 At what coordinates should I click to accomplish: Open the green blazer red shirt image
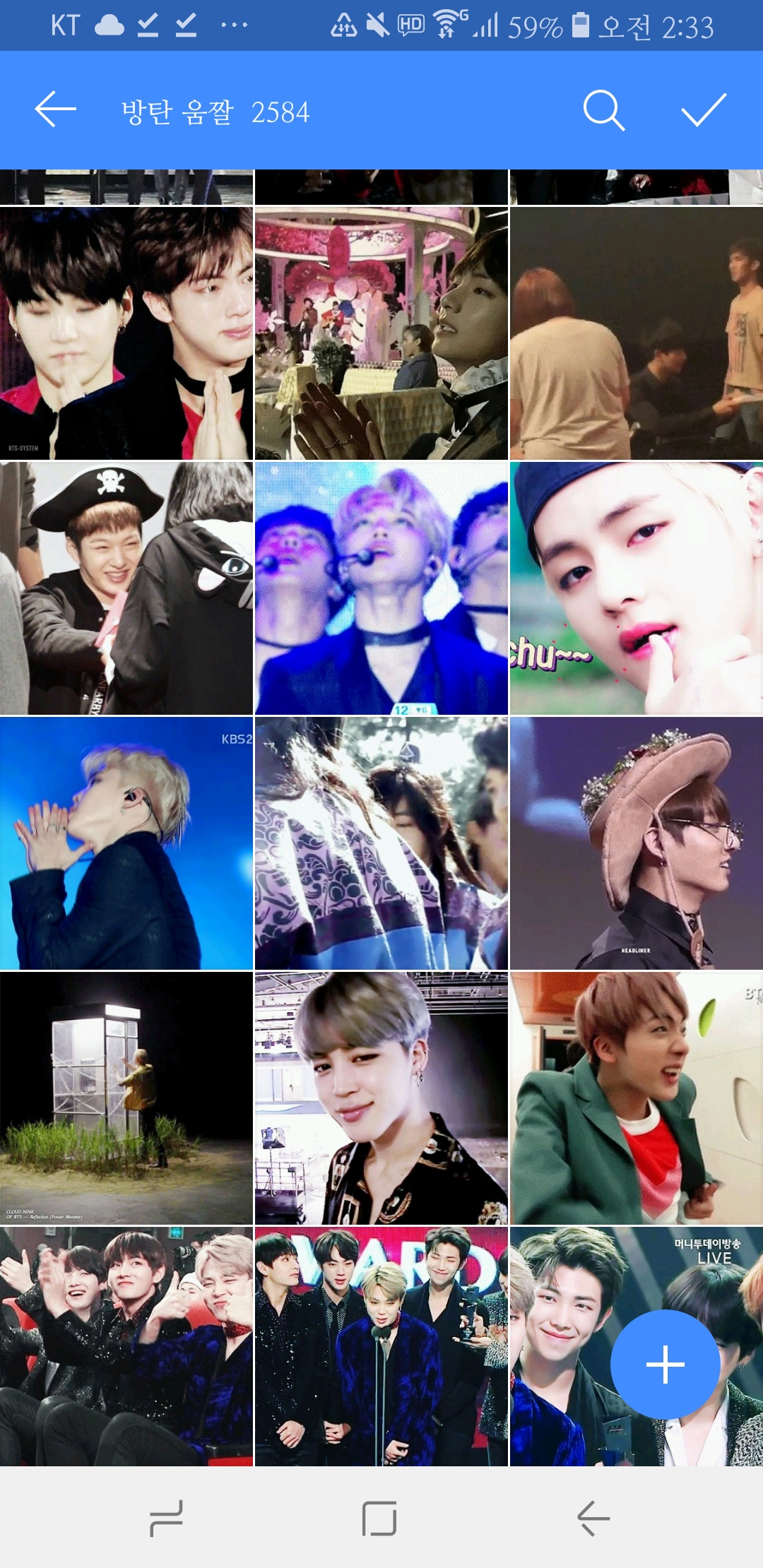click(x=636, y=1098)
